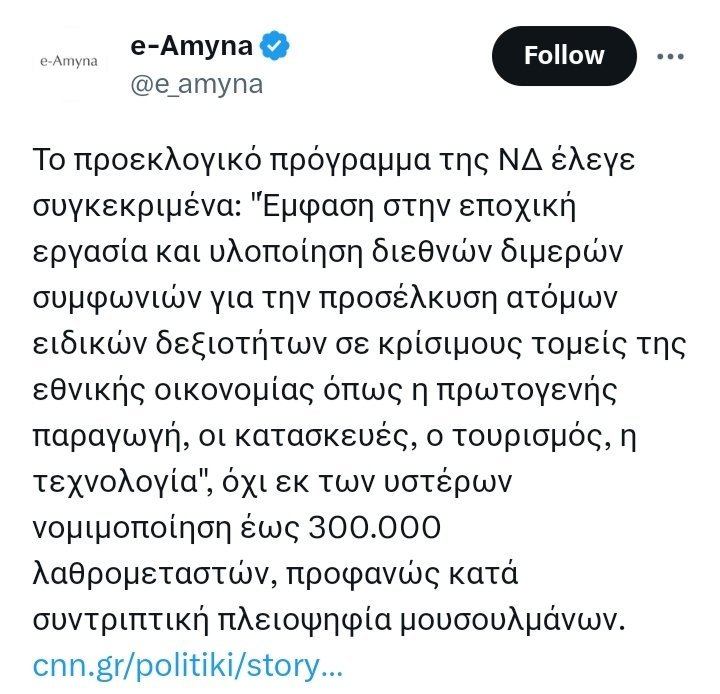
Task: Follow the e-Amyna account
Action: [563, 56]
